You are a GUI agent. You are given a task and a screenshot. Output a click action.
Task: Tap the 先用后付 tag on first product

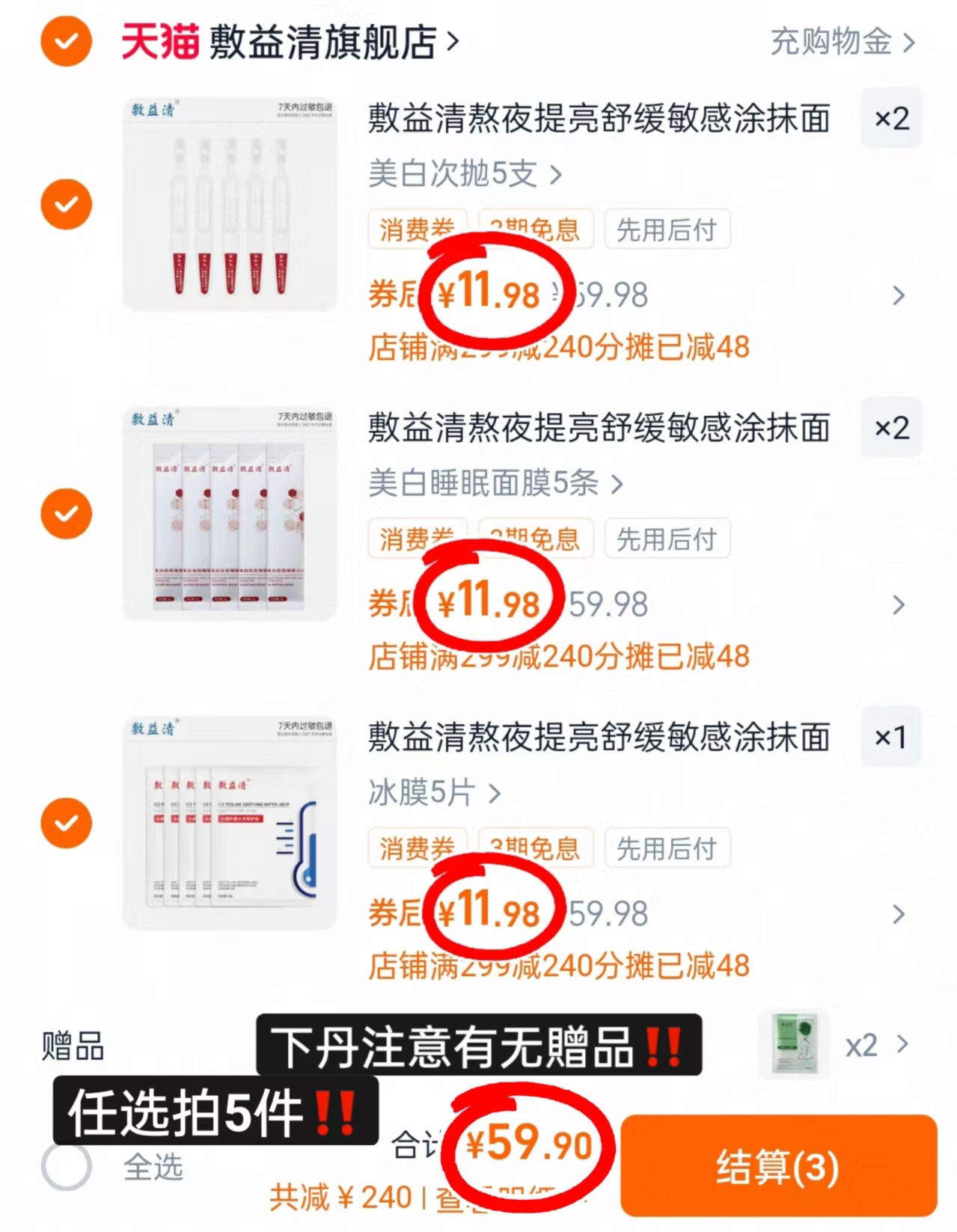[667, 230]
